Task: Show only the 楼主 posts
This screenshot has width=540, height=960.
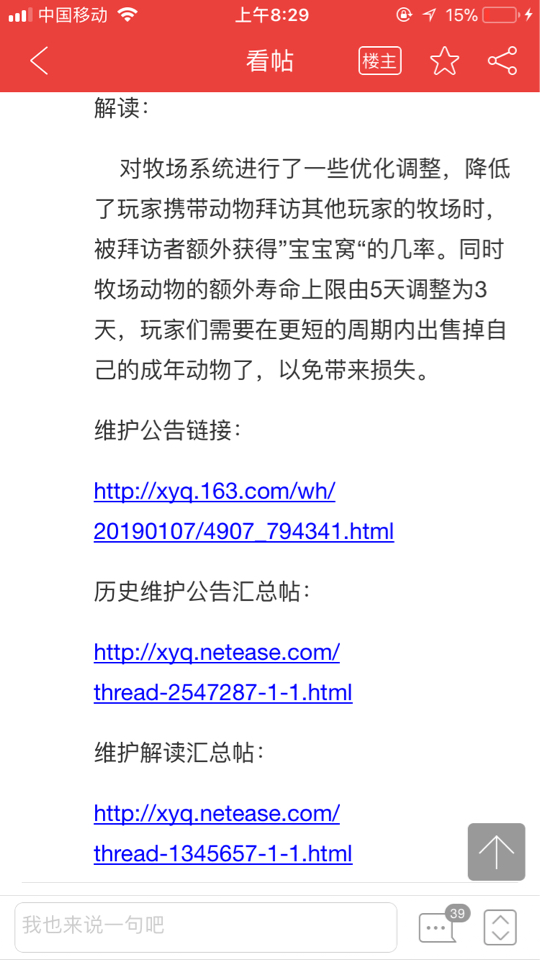Action: click(x=380, y=61)
